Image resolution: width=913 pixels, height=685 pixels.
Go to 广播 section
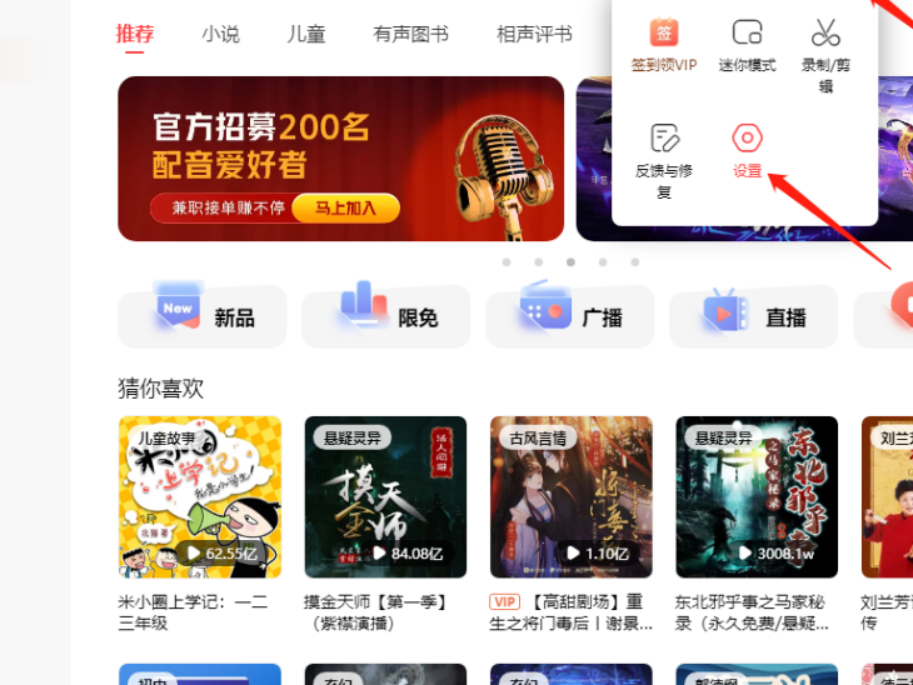point(570,317)
